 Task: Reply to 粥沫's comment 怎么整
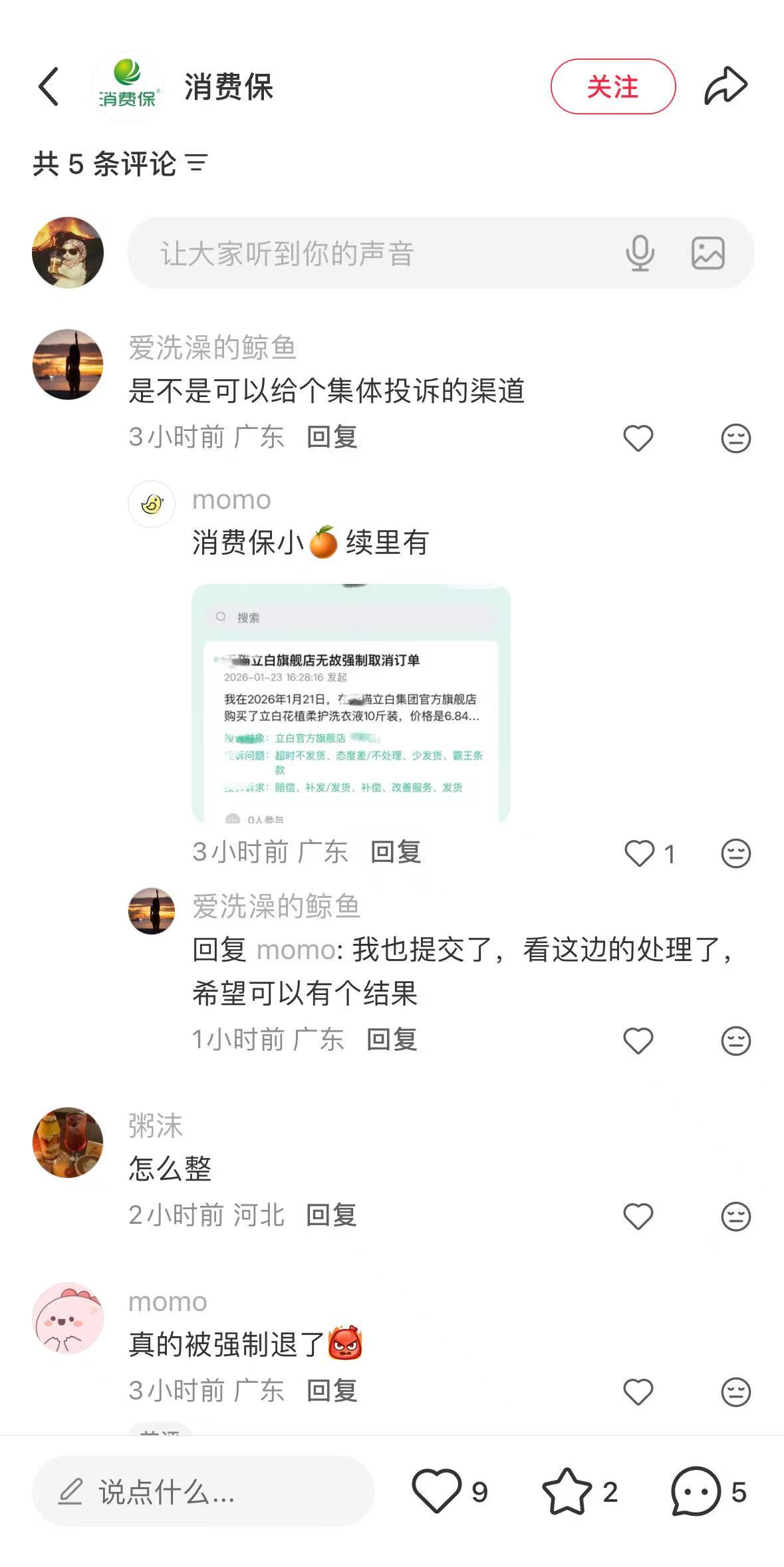coord(331,1215)
